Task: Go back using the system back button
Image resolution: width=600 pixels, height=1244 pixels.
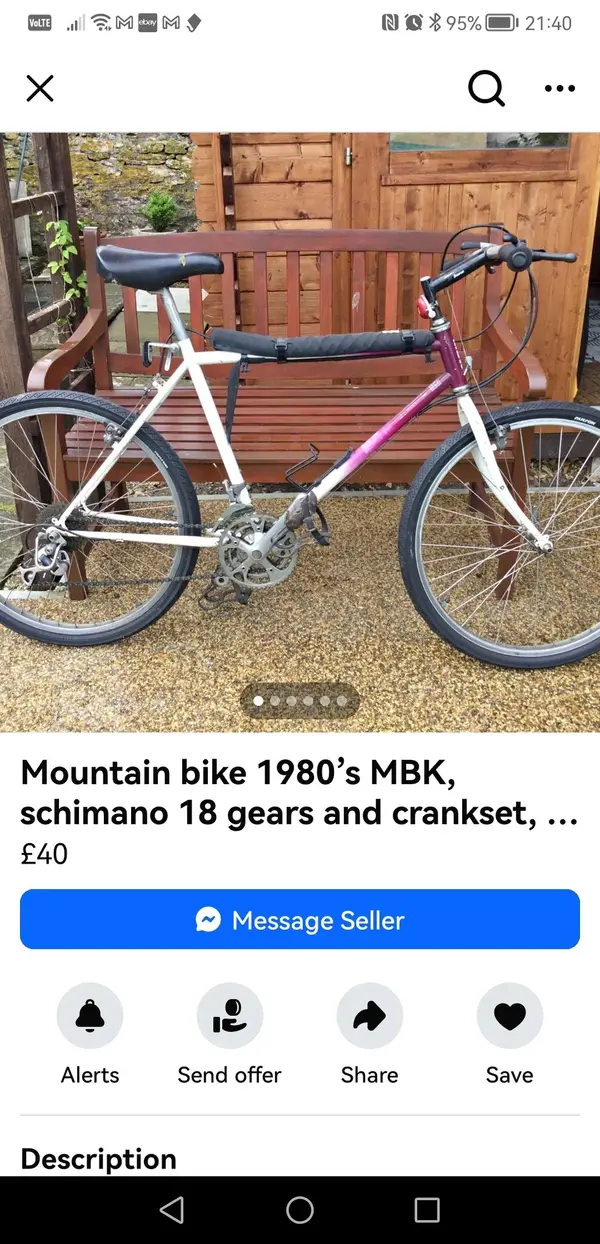Action: click(x=172, y=1210)
